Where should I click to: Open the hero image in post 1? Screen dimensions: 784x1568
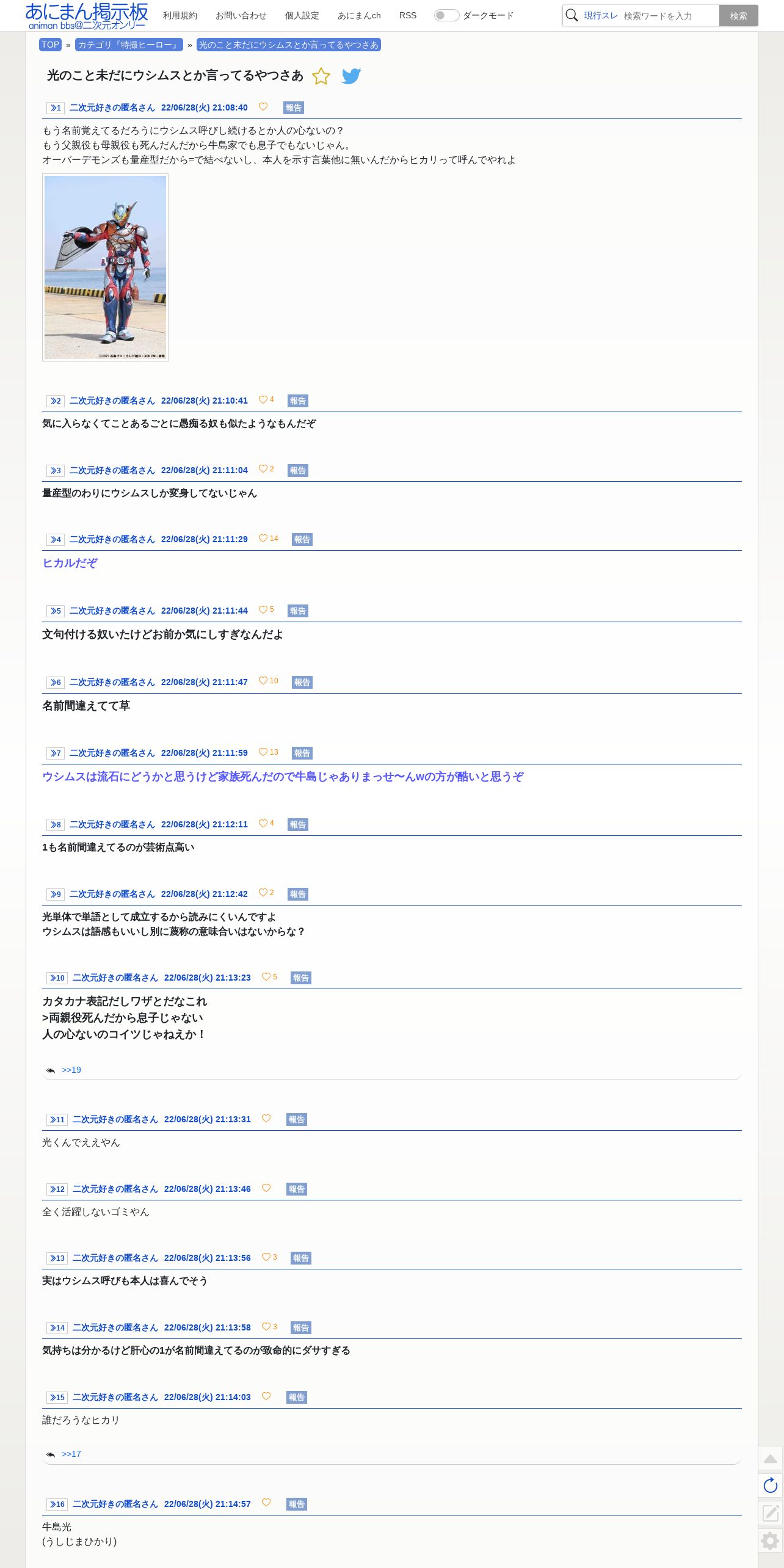(105, 267)
